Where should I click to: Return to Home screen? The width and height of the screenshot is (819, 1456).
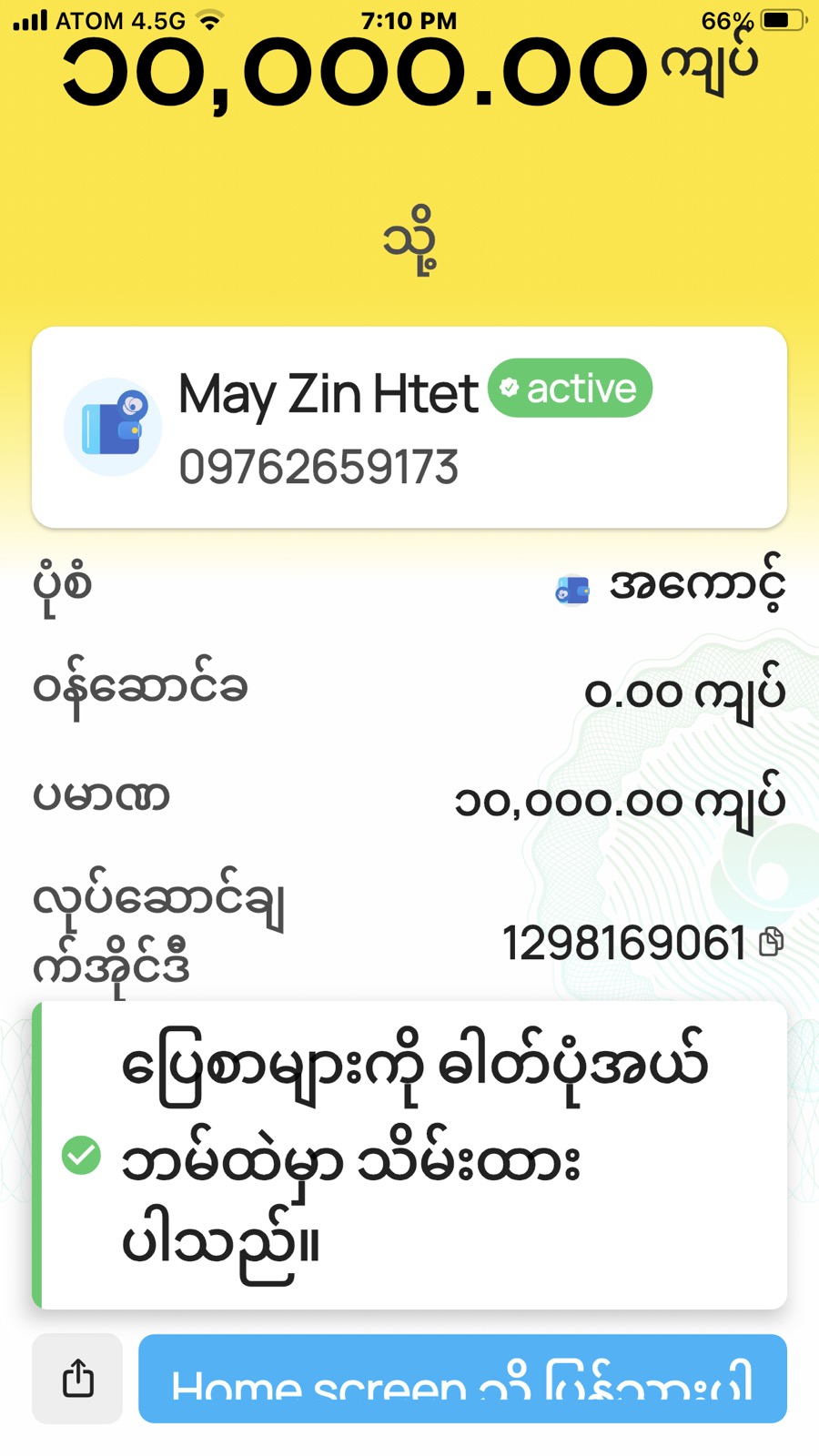(x=462, y=1378)
